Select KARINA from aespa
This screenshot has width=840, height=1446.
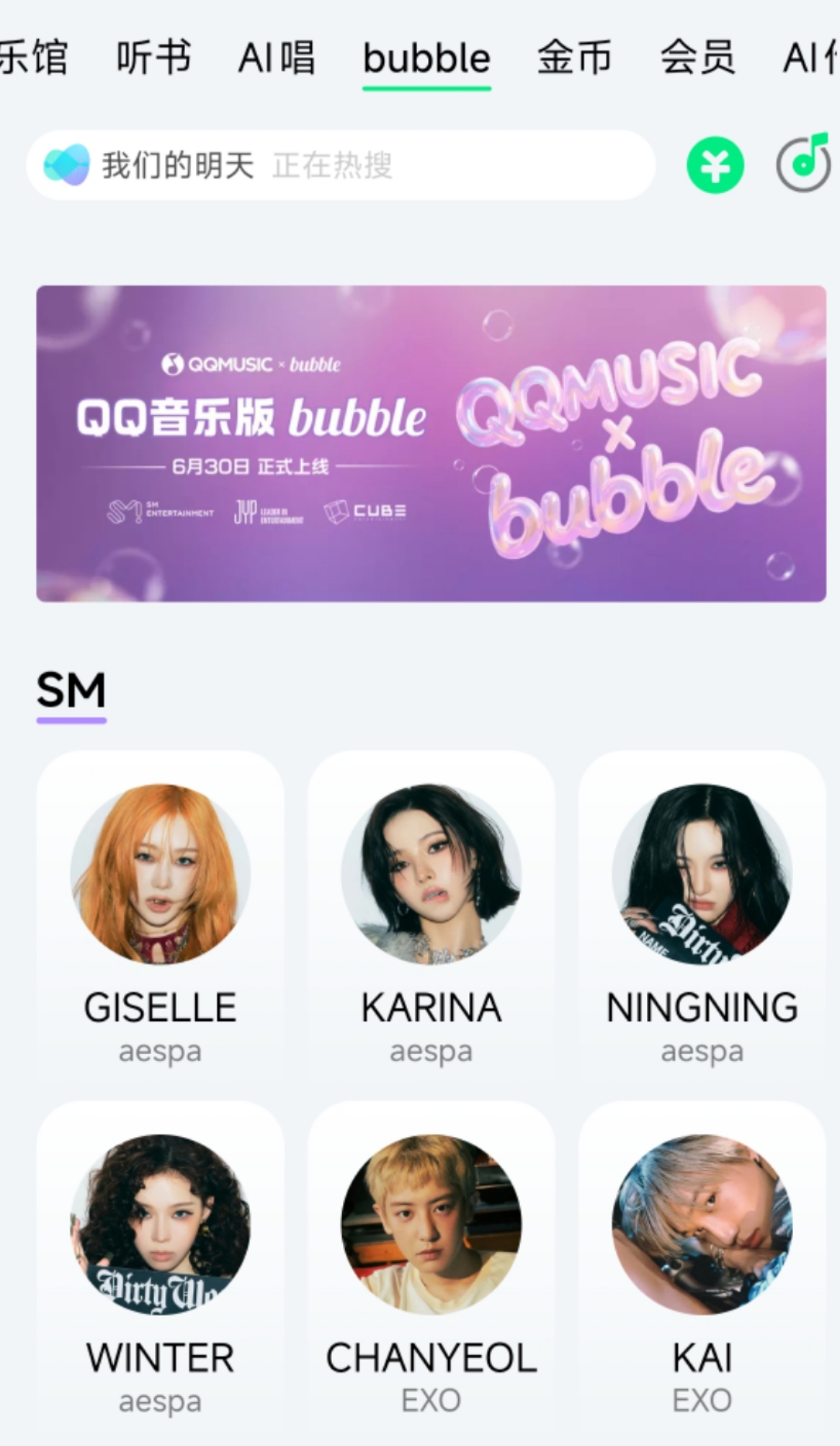(431, 918)
